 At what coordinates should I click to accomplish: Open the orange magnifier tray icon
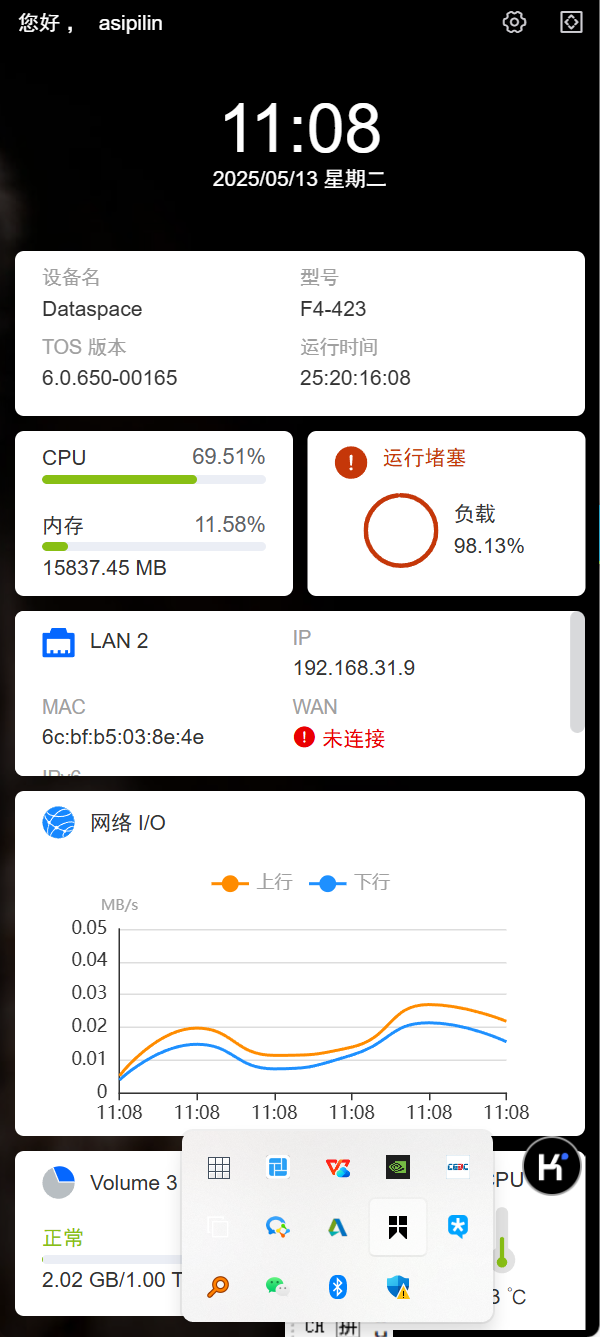click(x=218, y=1287)
